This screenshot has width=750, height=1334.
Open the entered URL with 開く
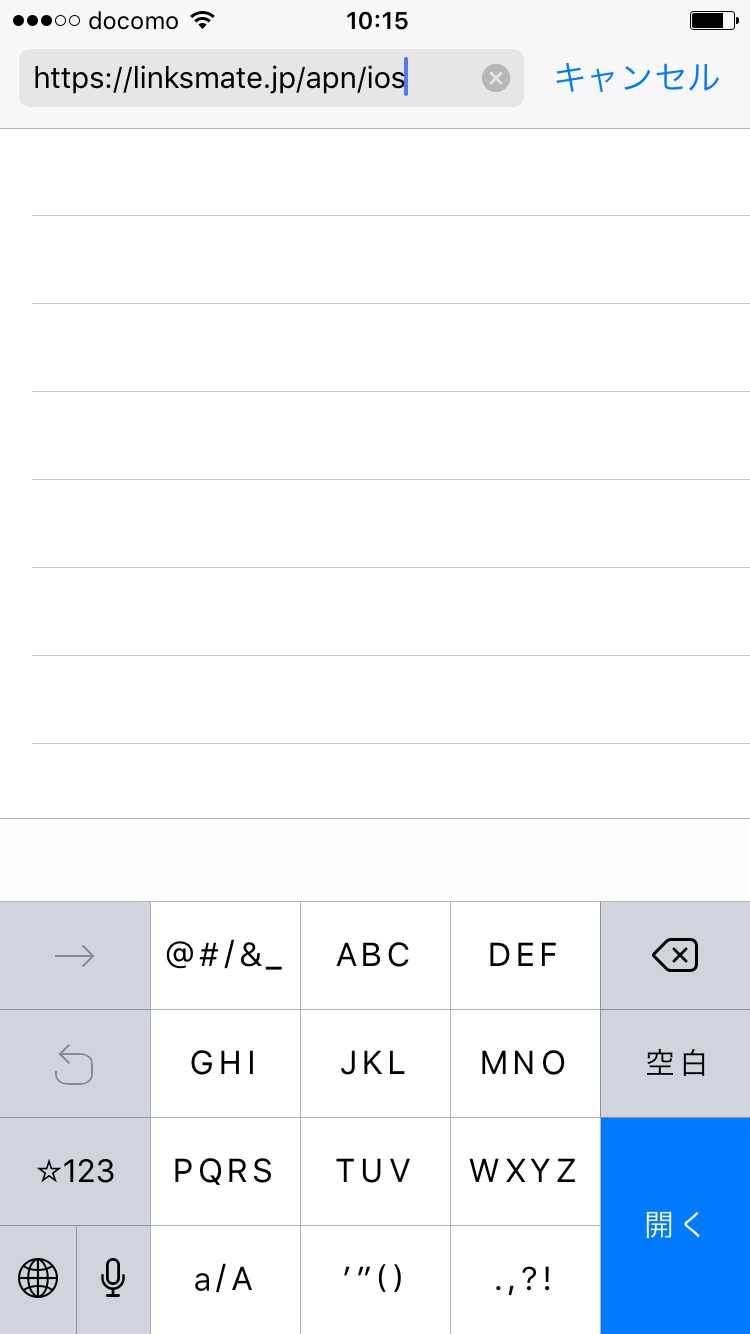click(x=675, y=1225)
